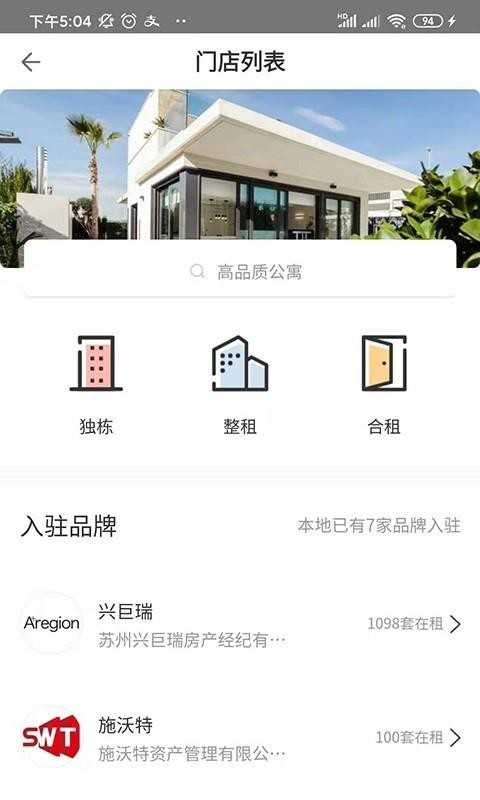Select the 整租 category

point(240,385)
